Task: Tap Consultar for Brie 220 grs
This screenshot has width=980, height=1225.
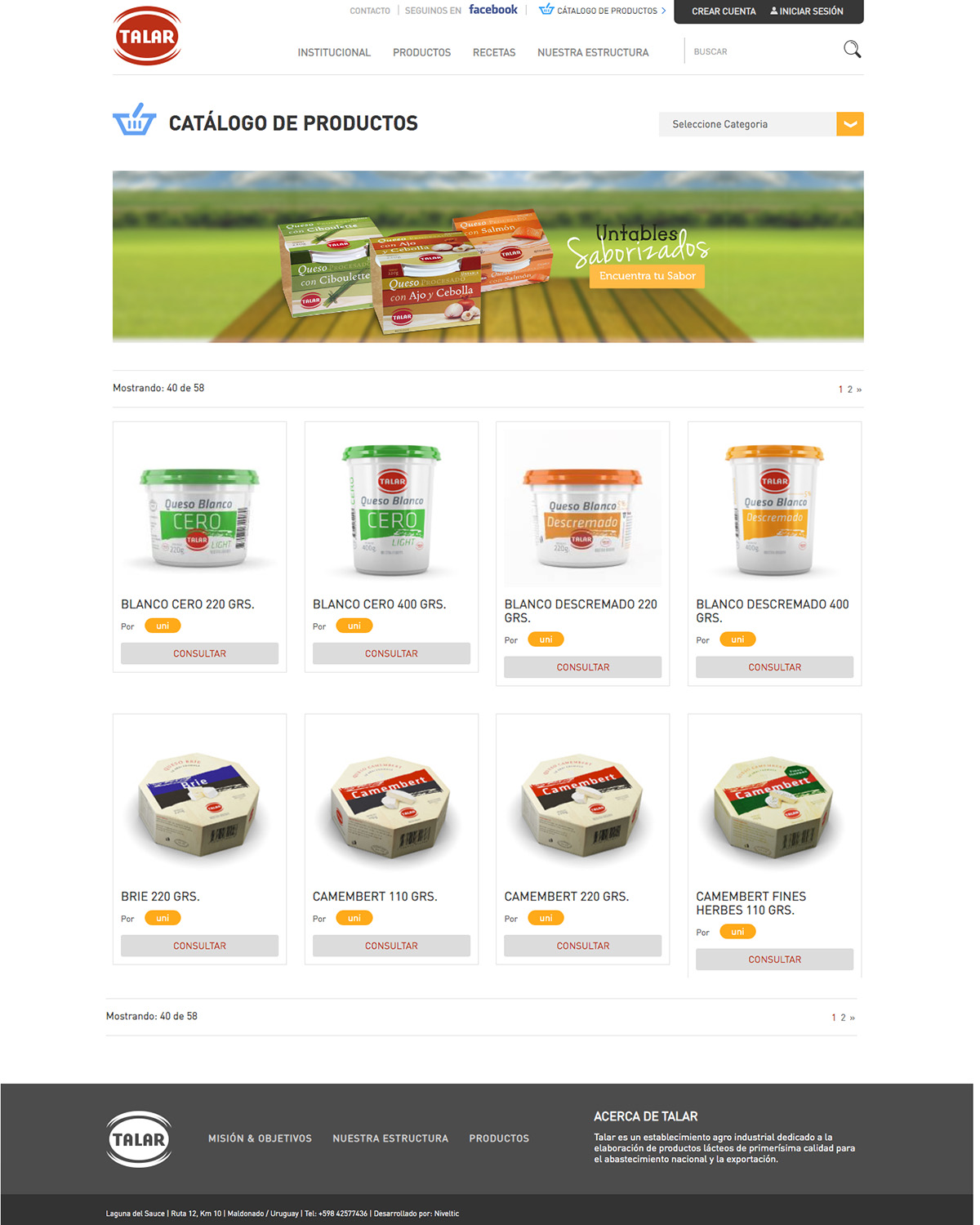Action: tap(199, 946)
